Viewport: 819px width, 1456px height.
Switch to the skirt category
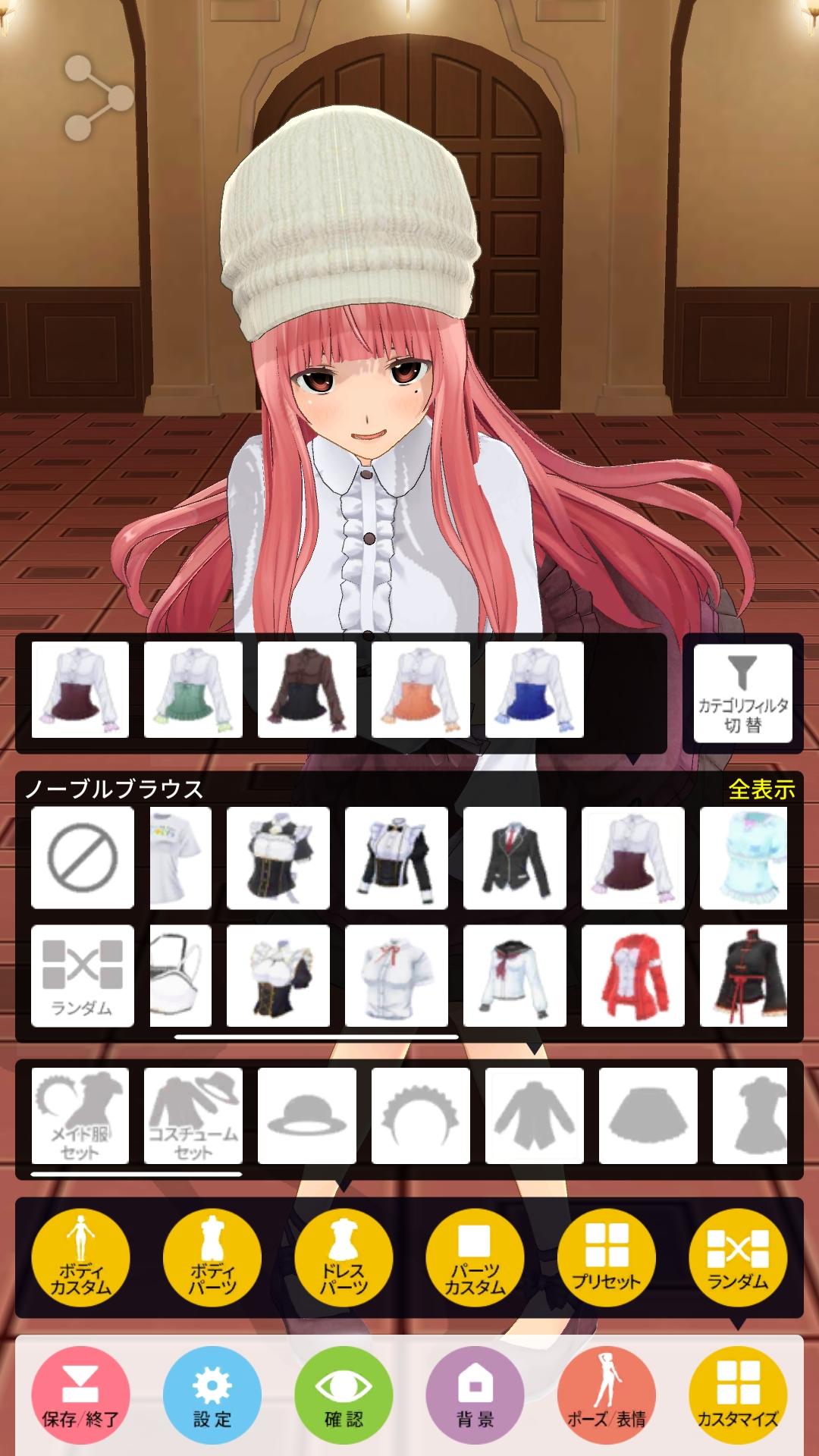point(648,1116)
